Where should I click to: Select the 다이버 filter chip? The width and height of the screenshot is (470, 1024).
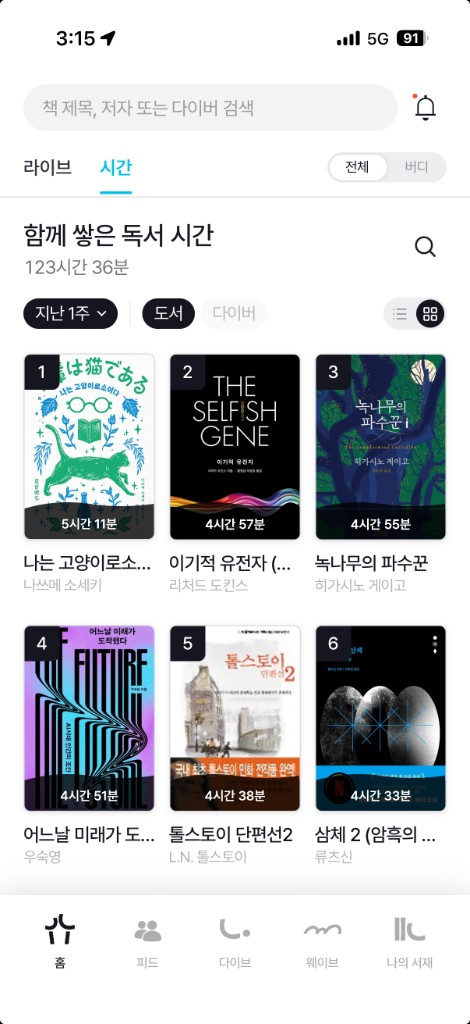234,313
